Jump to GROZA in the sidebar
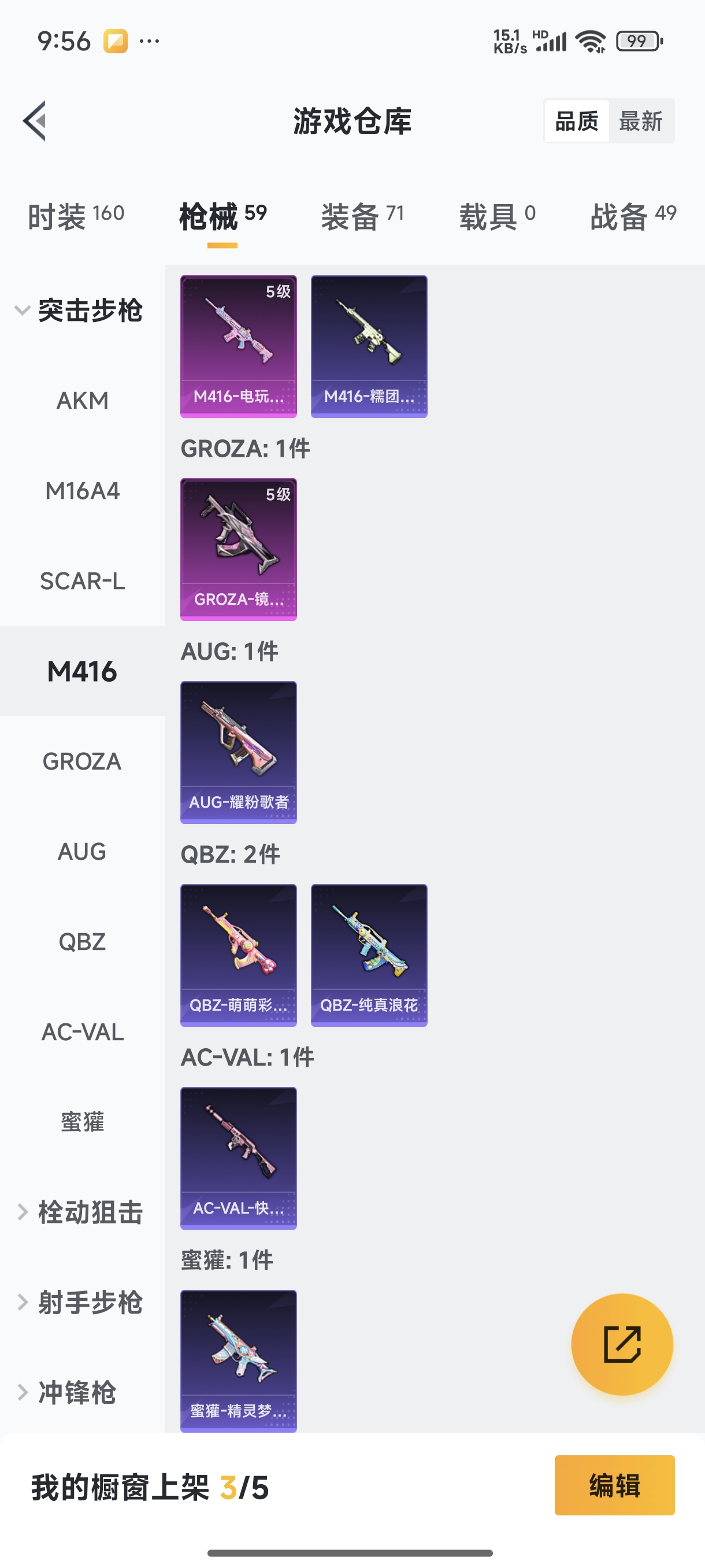Image resolution: width=705 pixels, height=1568 pixels. click(82, 761)
